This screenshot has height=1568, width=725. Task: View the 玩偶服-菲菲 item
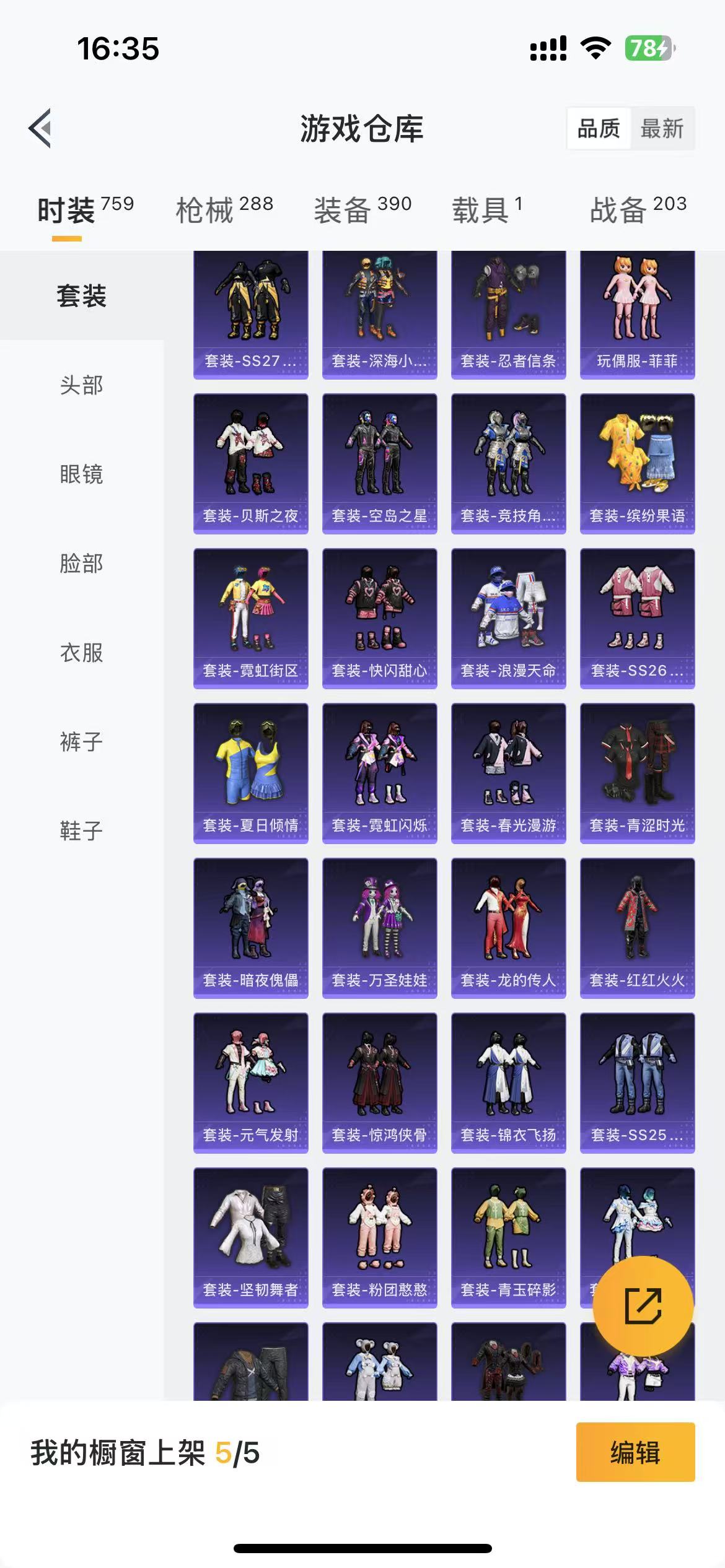point(638,315)
